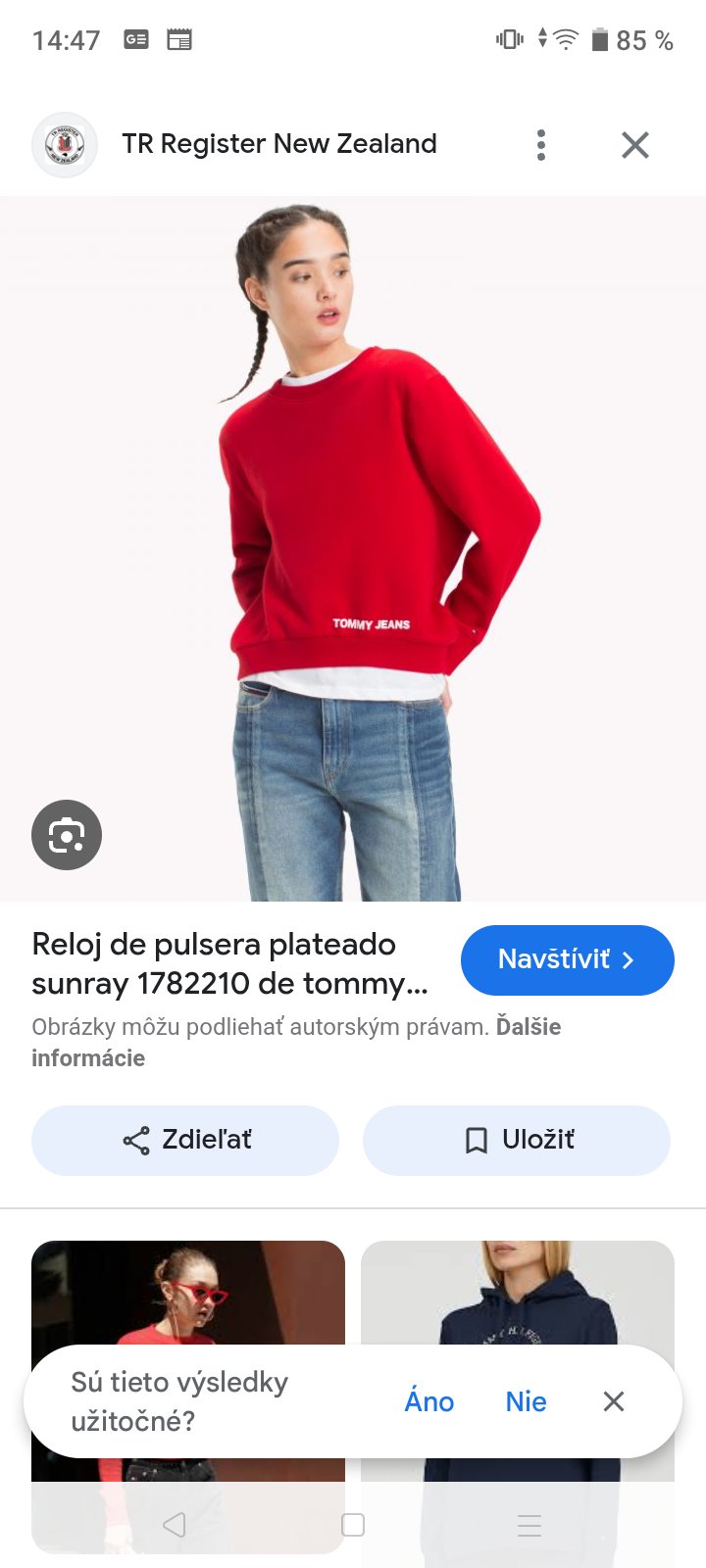
Task: Share the image via Zdieľať
Action: (185, 1140)
